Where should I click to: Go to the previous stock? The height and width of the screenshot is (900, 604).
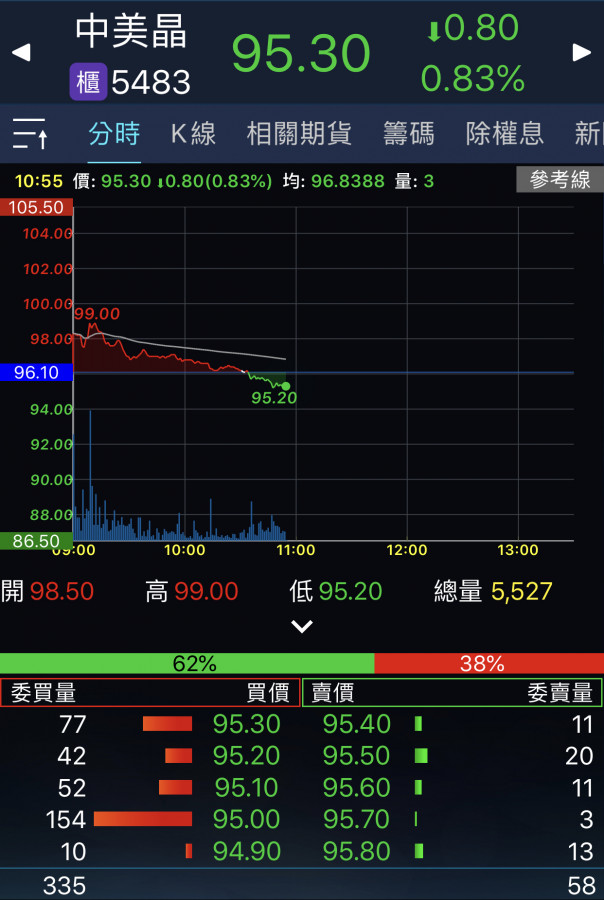coord(20,52)
